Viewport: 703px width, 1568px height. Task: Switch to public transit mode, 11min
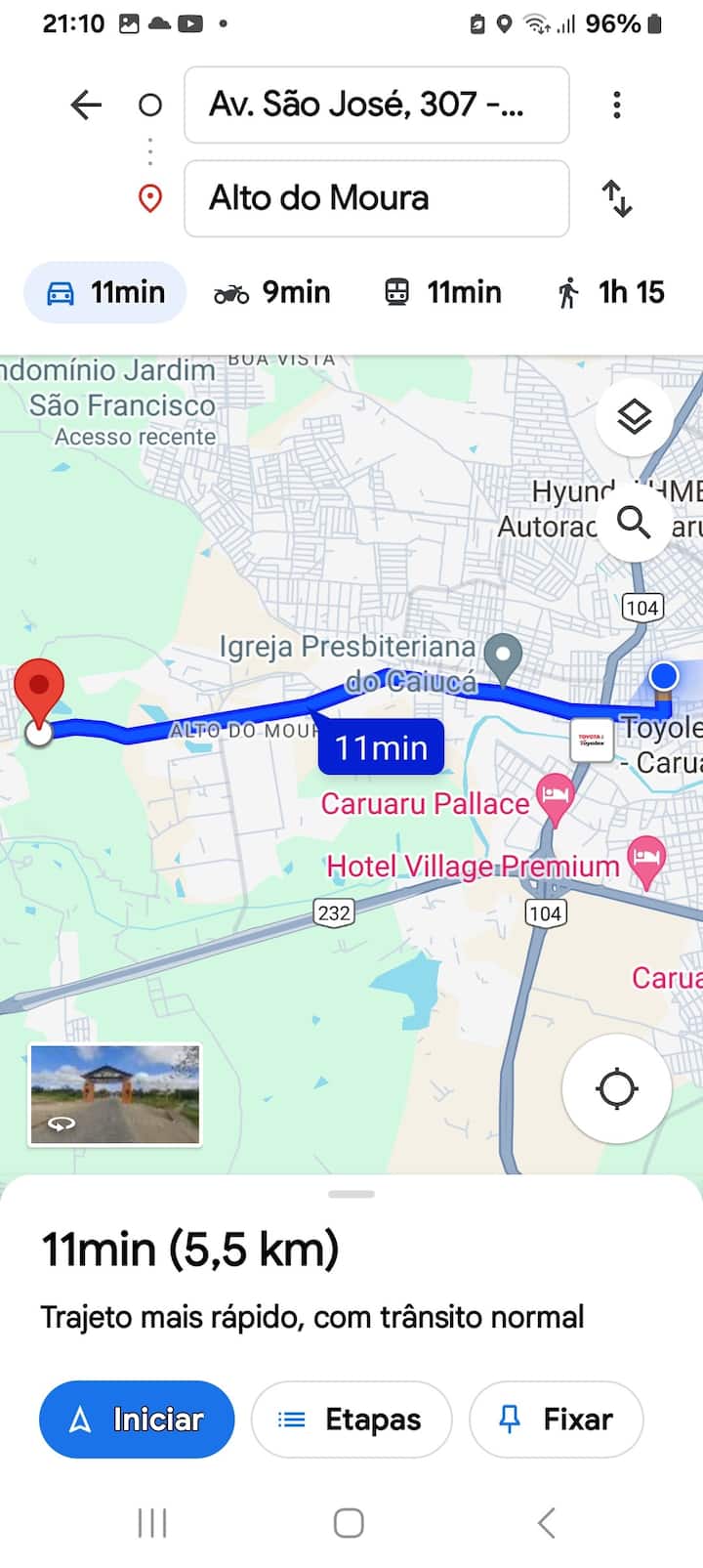tap(442, 292)
